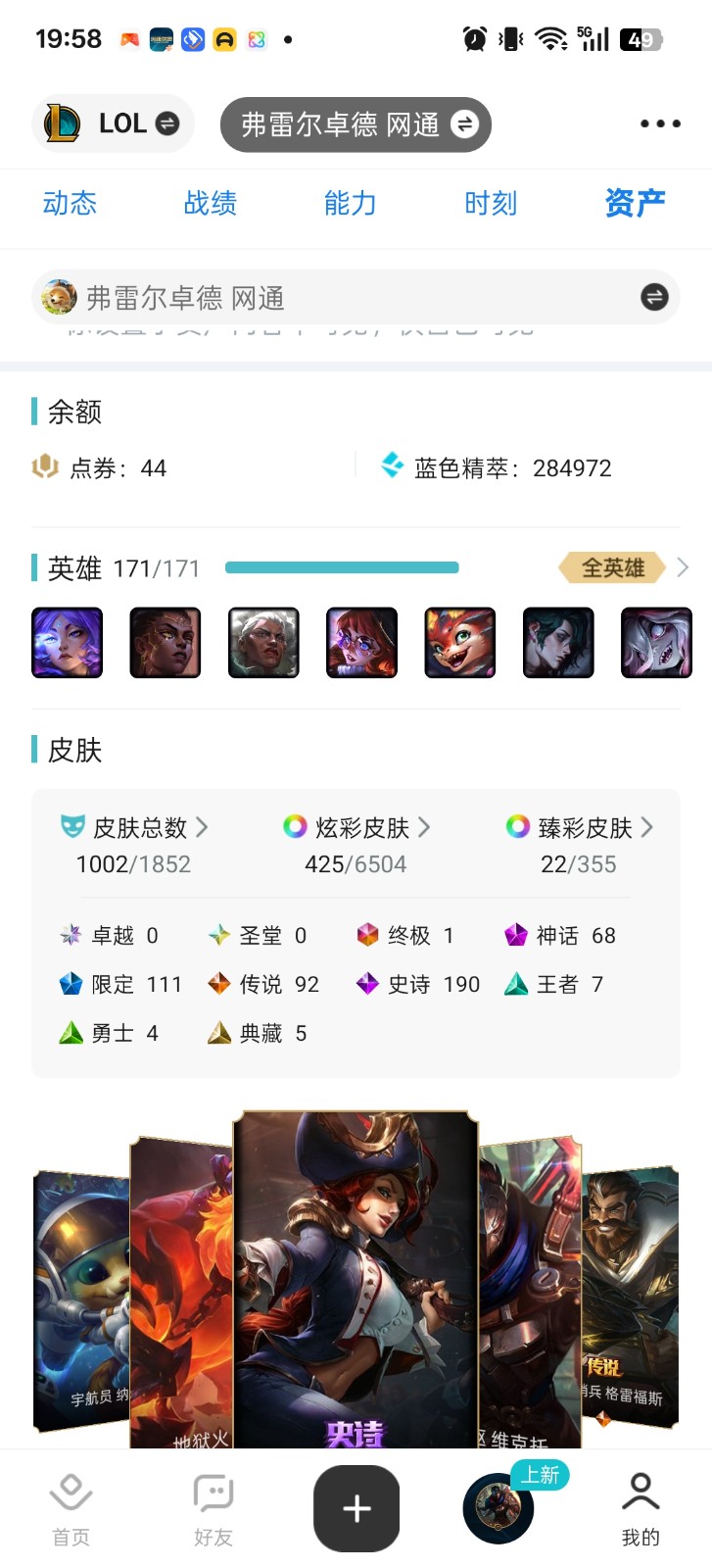View 皮肤总数 details
The width and height of the screenshot is (712, 1568).
(x=134, y=845)
